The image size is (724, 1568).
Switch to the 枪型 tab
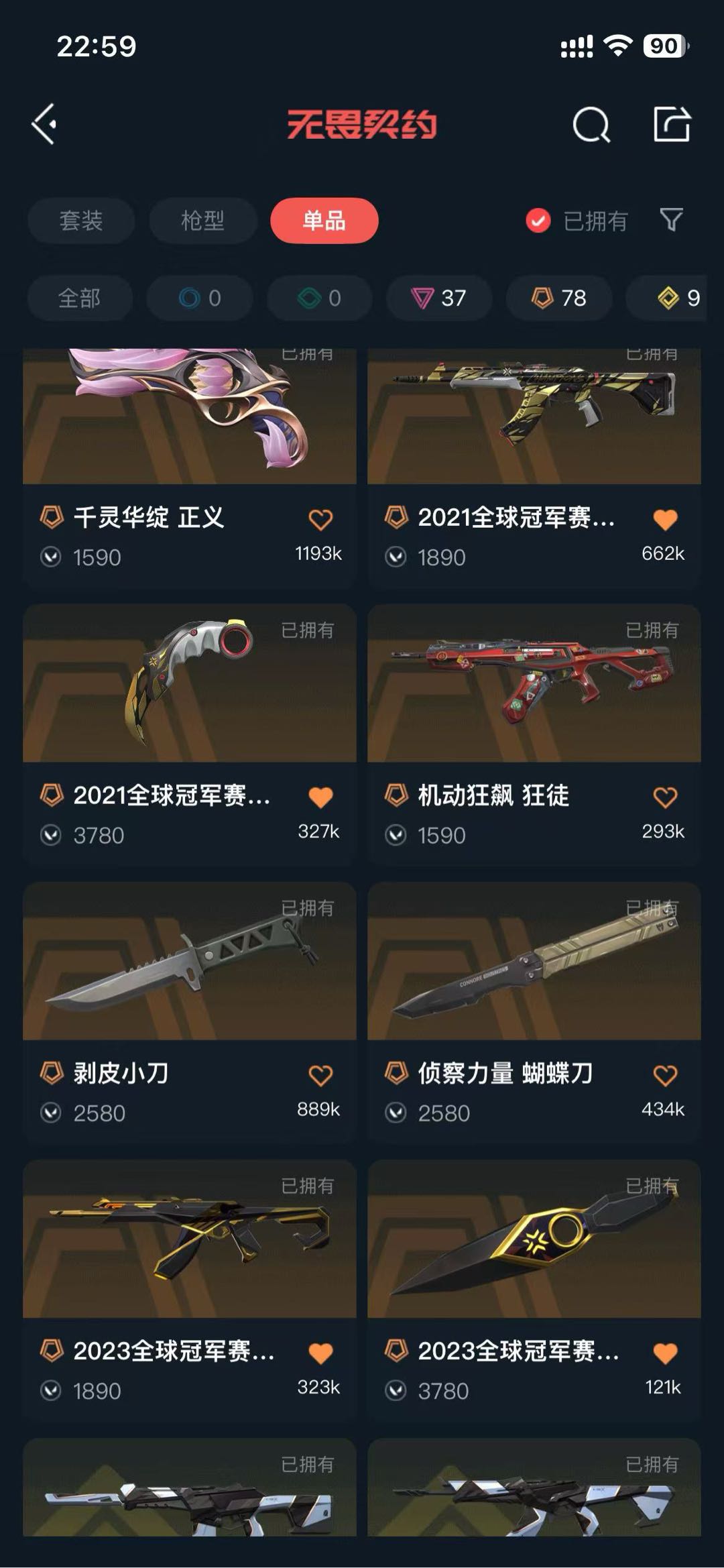(x=202, y=221)
